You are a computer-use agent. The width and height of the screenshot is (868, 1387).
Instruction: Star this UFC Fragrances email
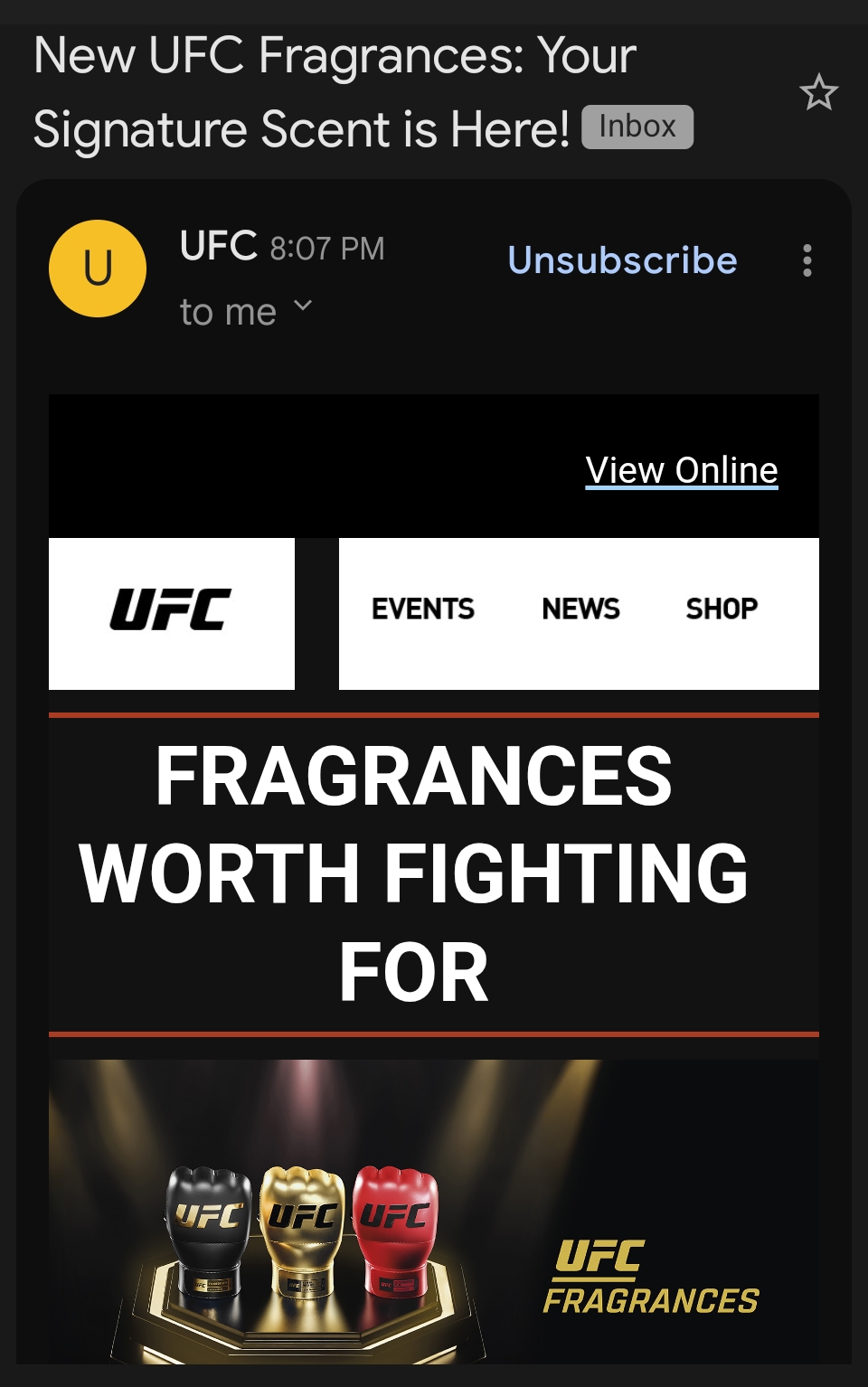[x=818, y=93]
